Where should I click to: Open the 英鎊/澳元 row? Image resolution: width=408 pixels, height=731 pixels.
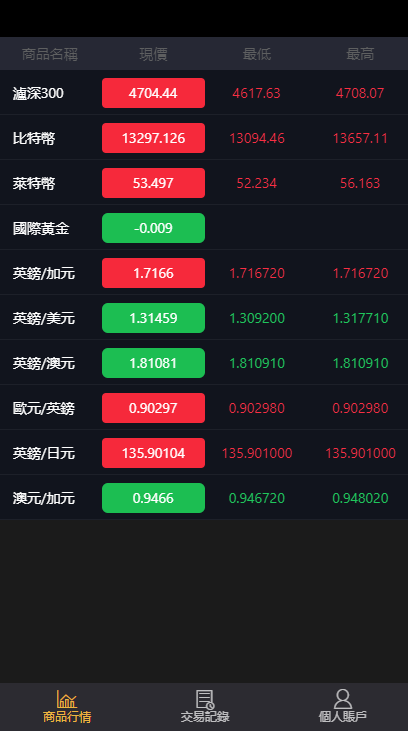click(x=204, y=363)
